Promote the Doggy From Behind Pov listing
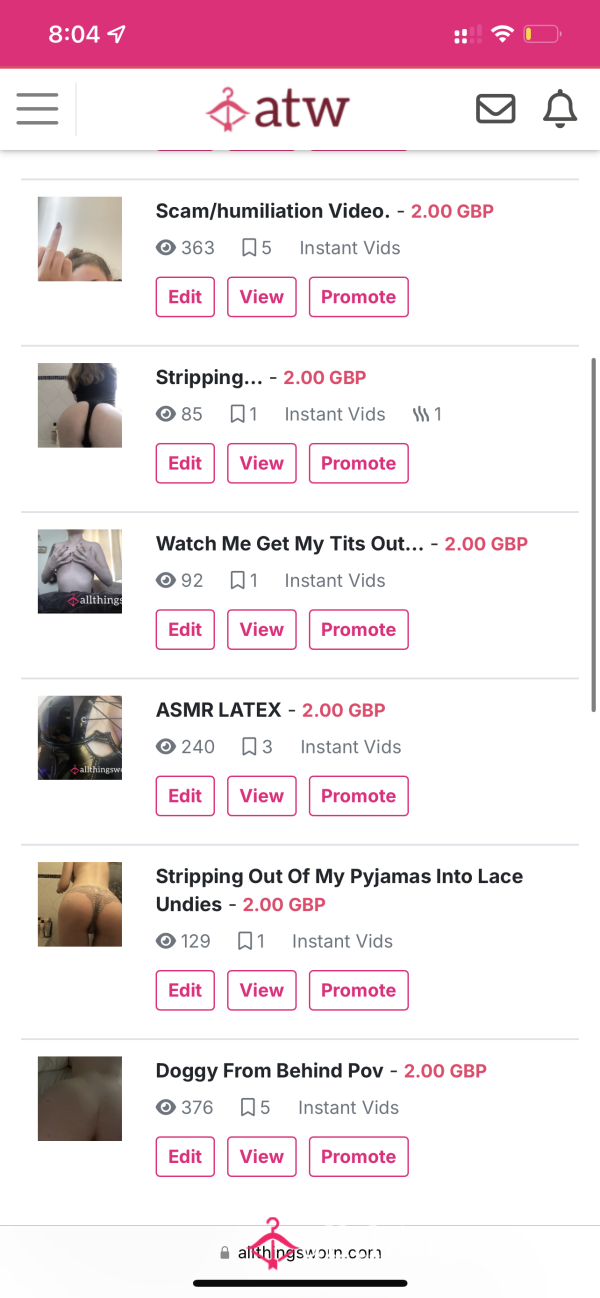 (x=359, y=1157)
